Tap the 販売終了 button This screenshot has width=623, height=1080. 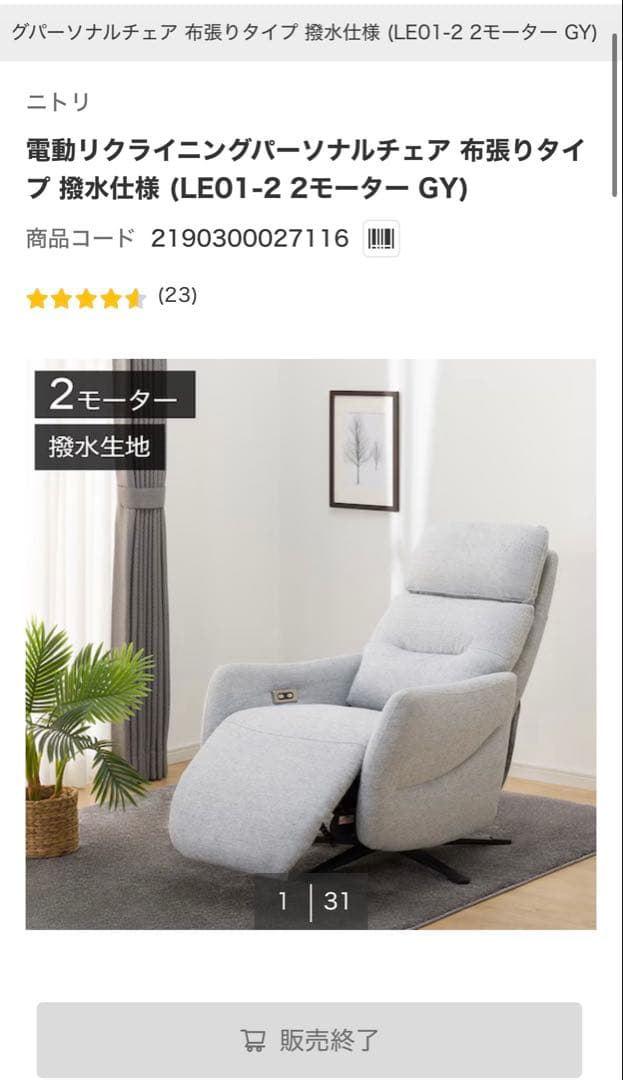point(310,1040)
